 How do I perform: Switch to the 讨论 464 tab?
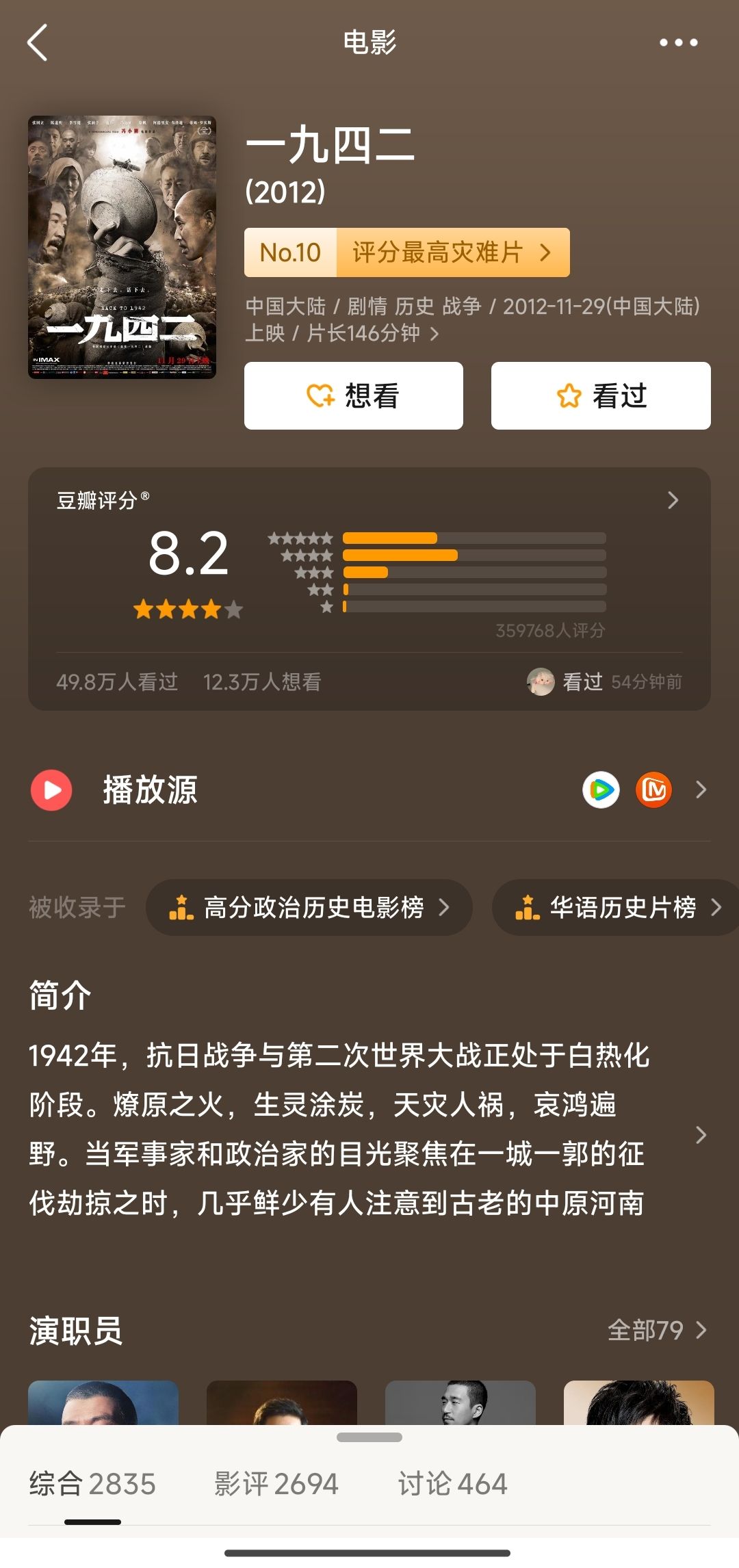tap(453, 1484)
